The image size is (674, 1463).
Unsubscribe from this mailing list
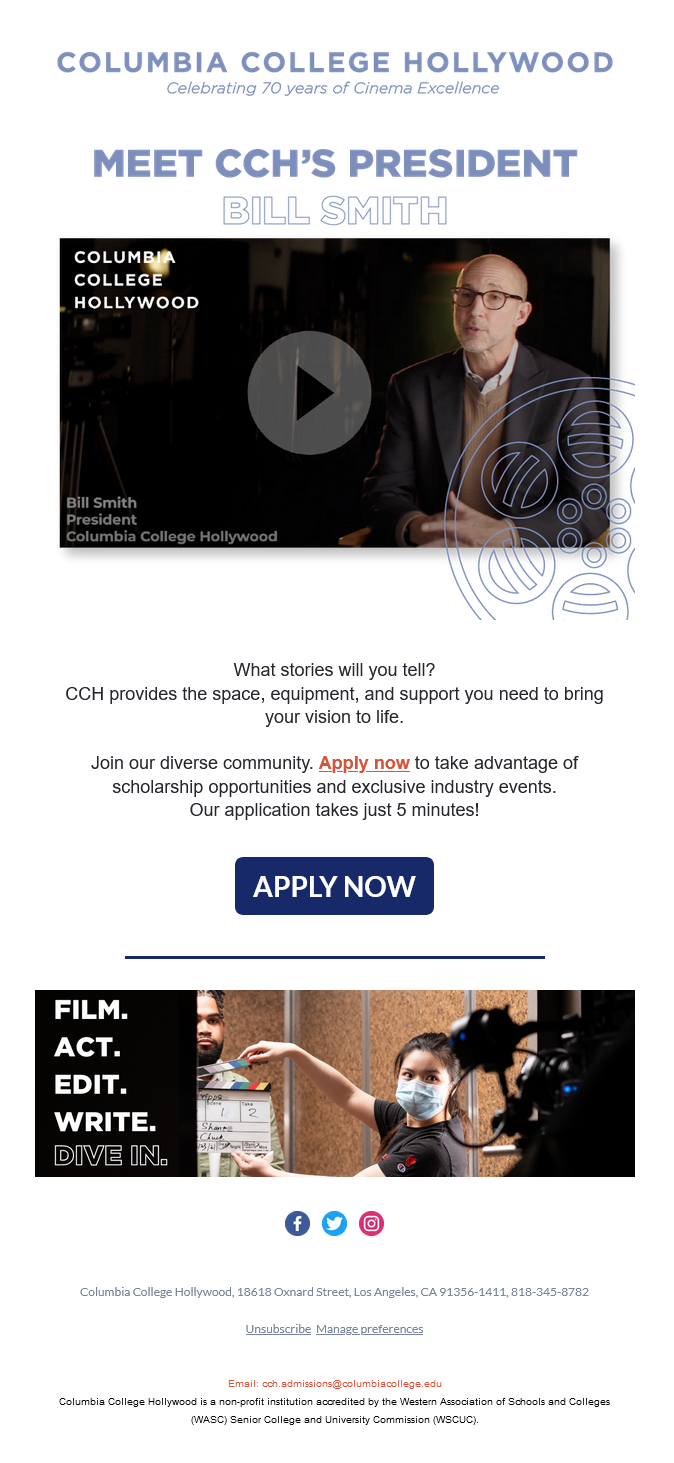pyautogui.click(x=278, y=1329)
